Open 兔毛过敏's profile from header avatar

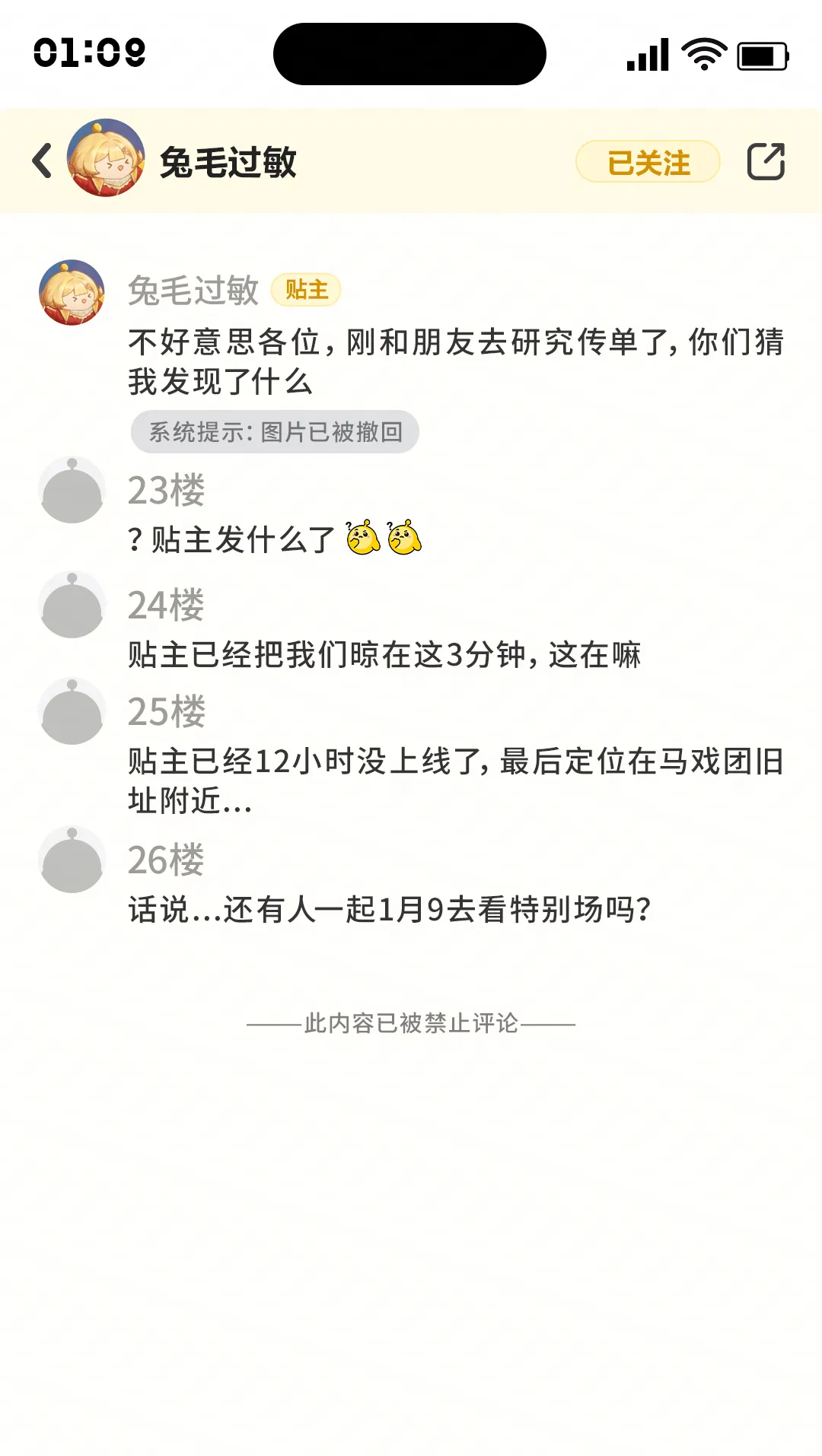coord(106,157)
